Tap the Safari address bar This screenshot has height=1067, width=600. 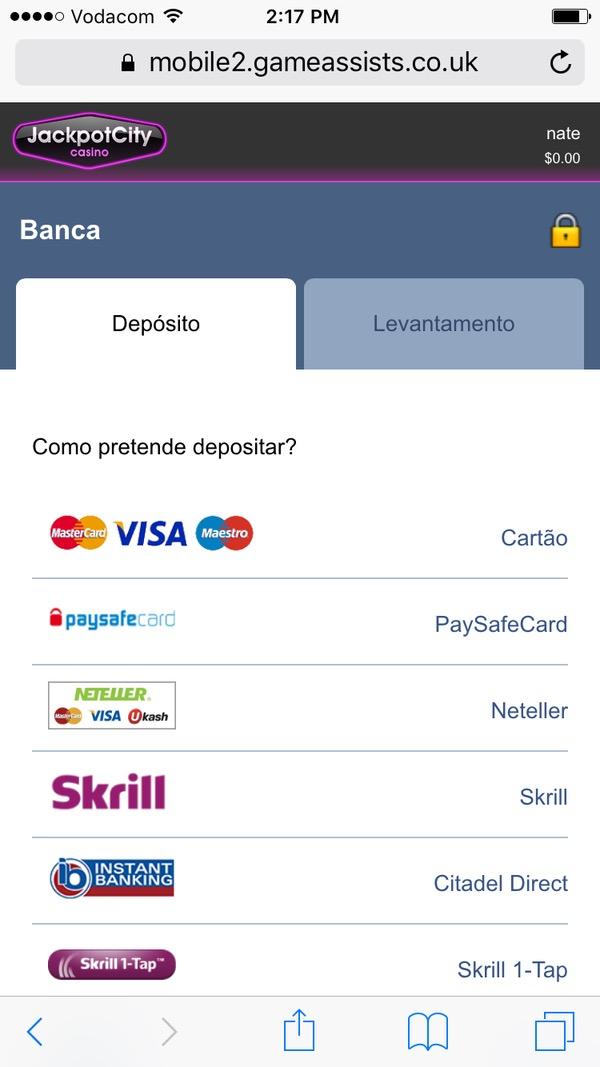[300, 63]
